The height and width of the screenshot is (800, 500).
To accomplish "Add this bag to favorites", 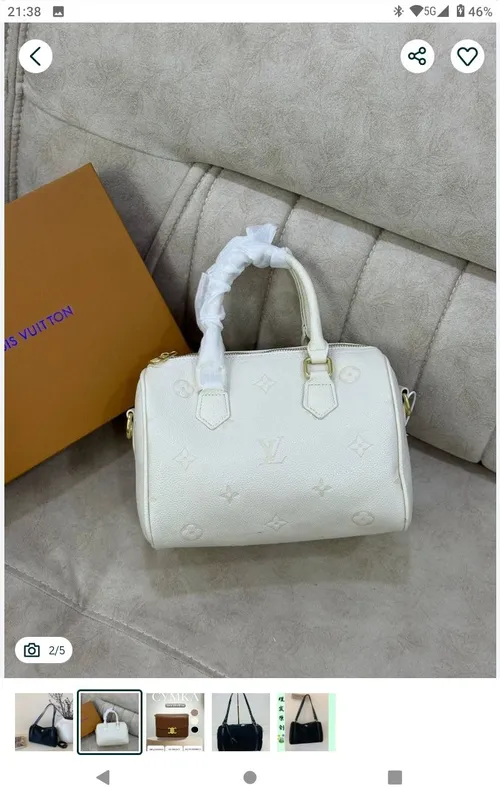I will tap(467, 56).
